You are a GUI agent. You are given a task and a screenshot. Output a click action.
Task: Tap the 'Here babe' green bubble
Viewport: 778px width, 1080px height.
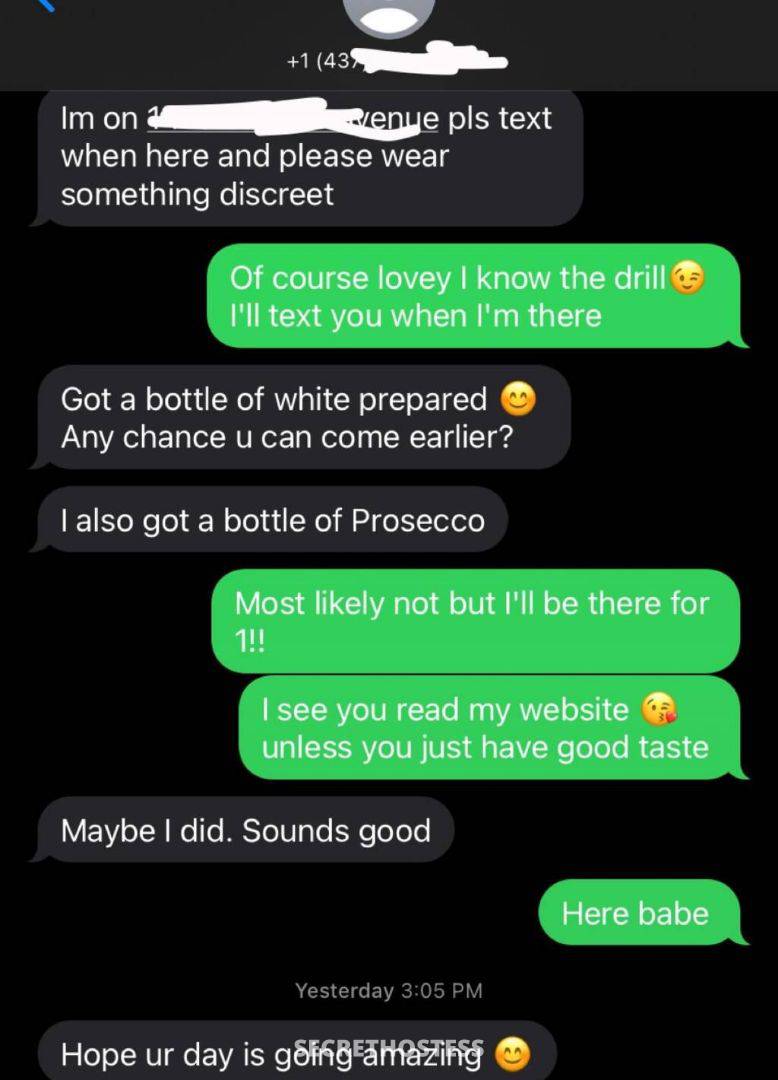tap(640, 912)
